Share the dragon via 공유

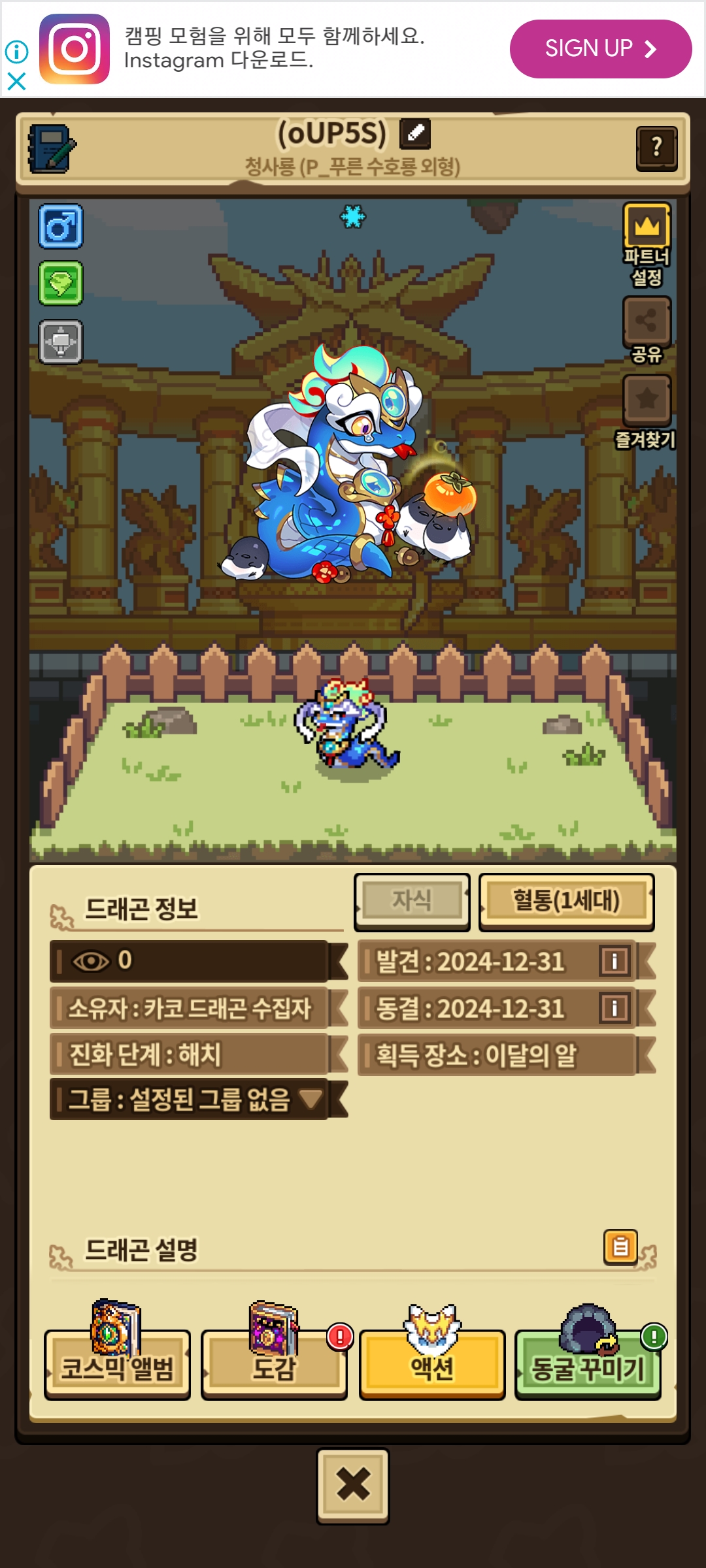coord(647,330)
